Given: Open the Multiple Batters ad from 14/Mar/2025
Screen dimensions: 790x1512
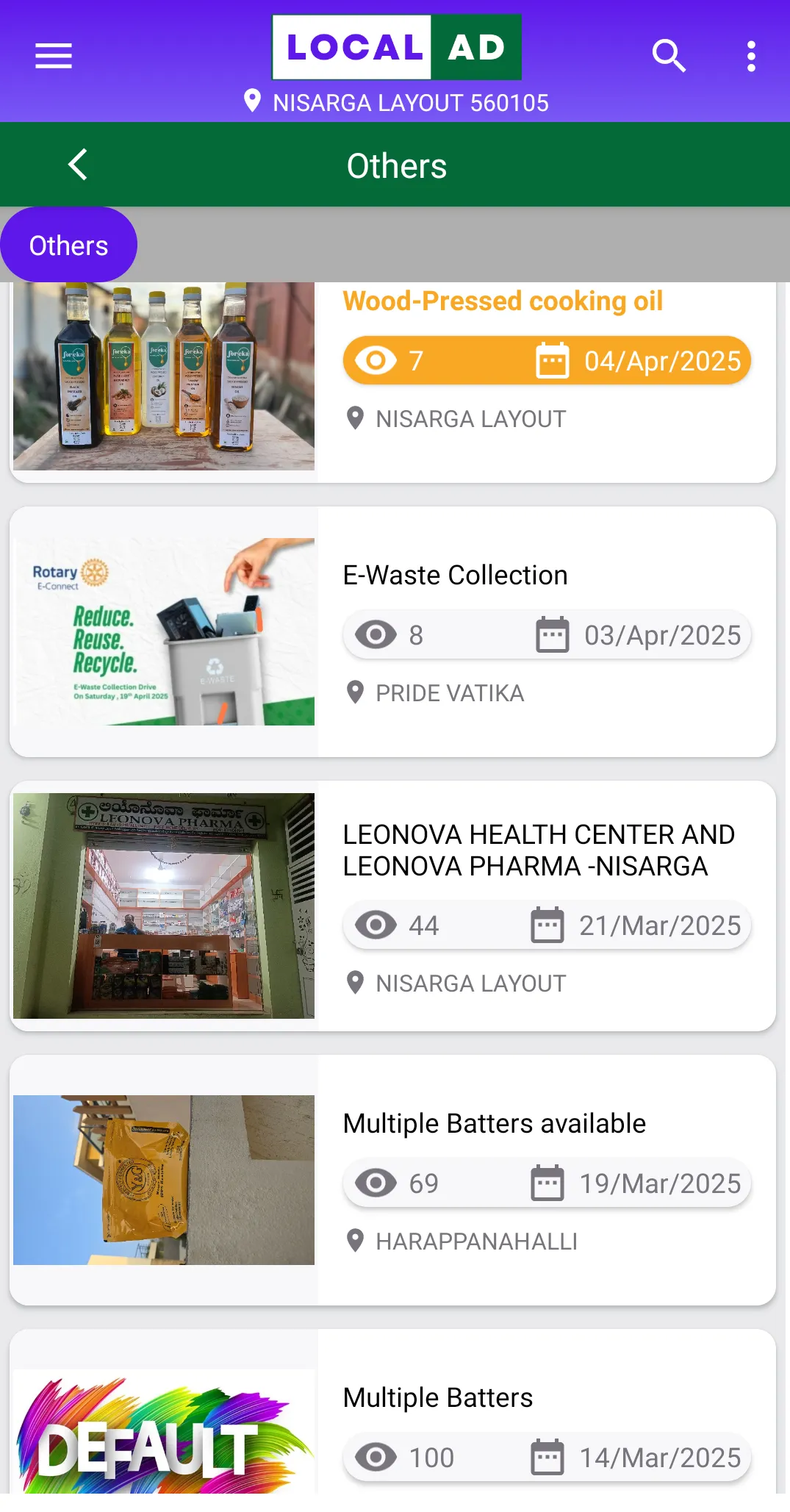Looking at the screenshot, I should point(392,1411).
